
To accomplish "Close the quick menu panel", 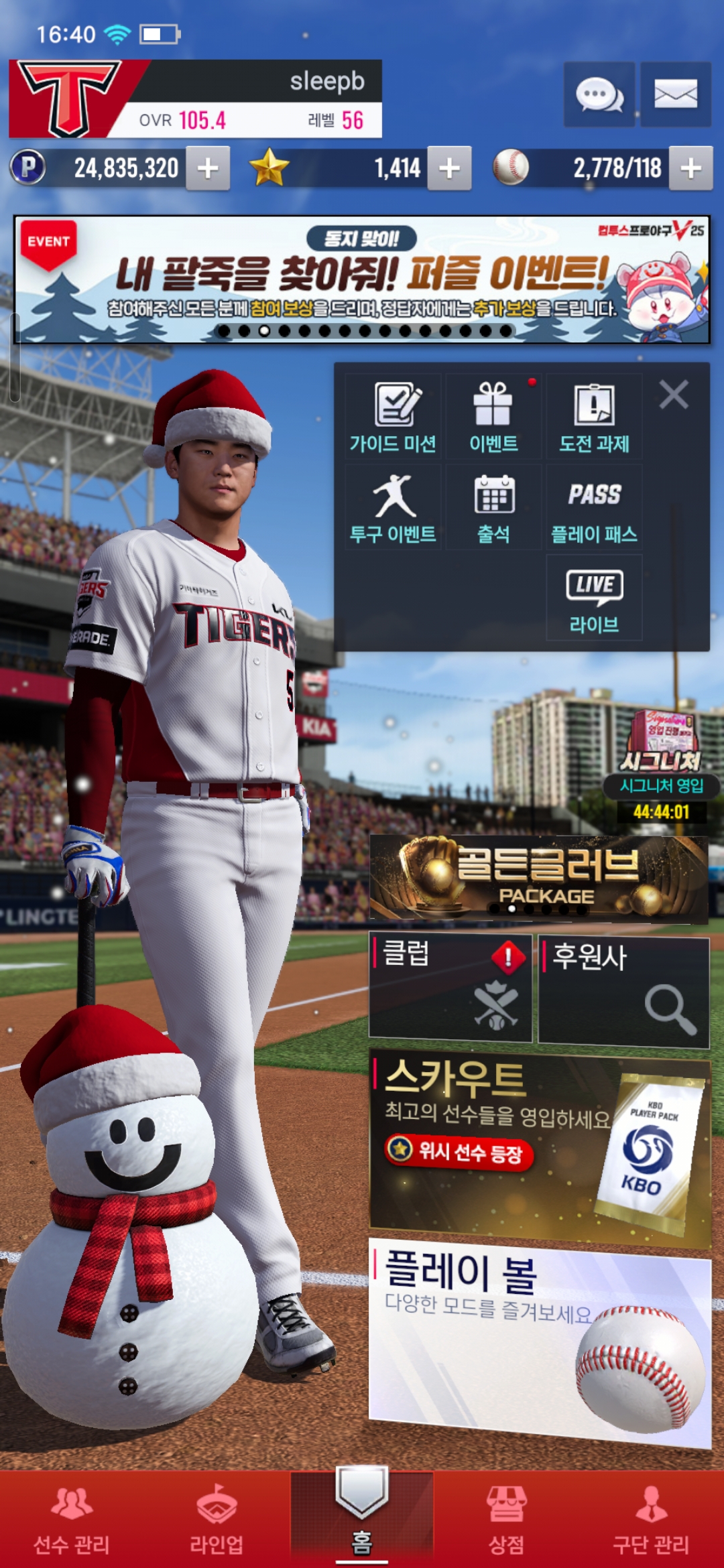I will [673, 395].
